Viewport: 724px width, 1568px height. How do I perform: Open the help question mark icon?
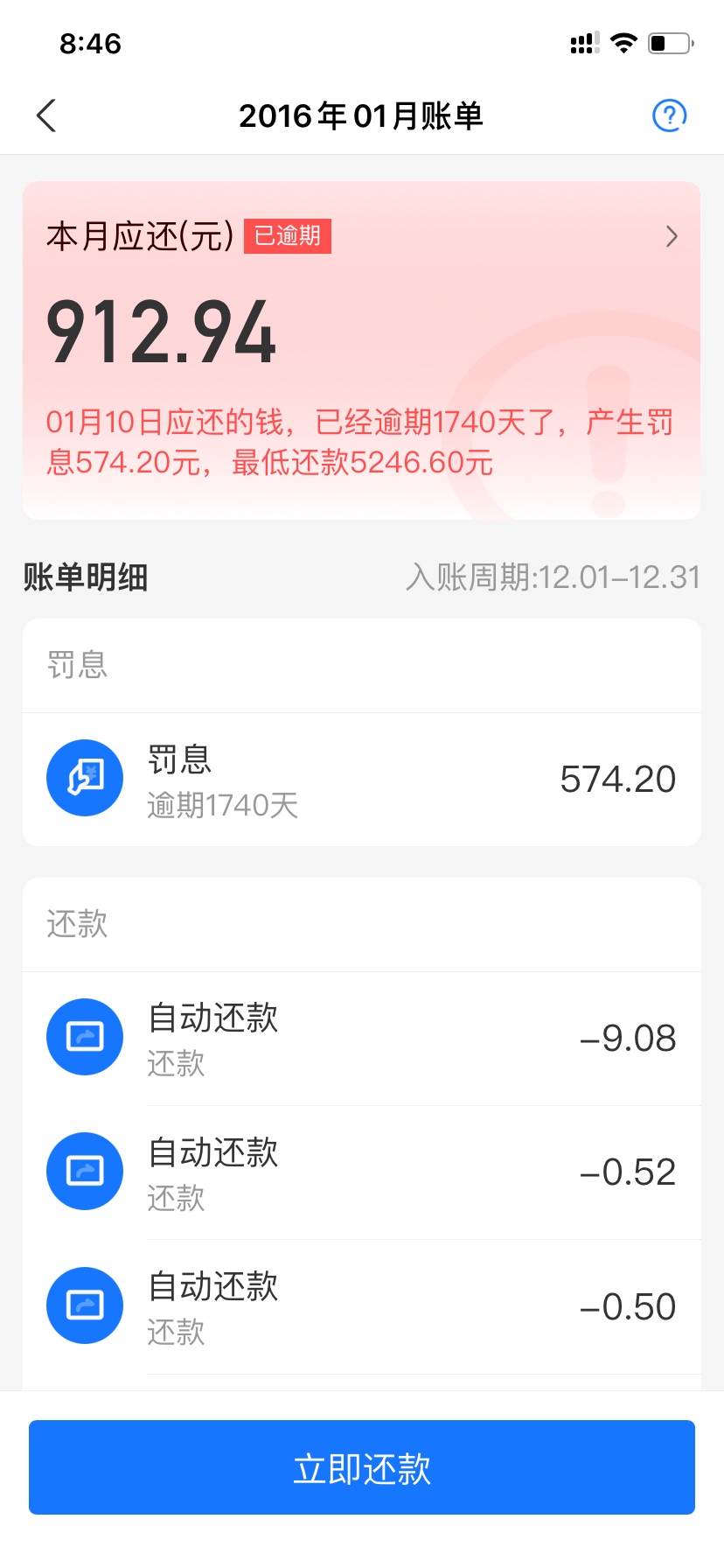[670, 115]
